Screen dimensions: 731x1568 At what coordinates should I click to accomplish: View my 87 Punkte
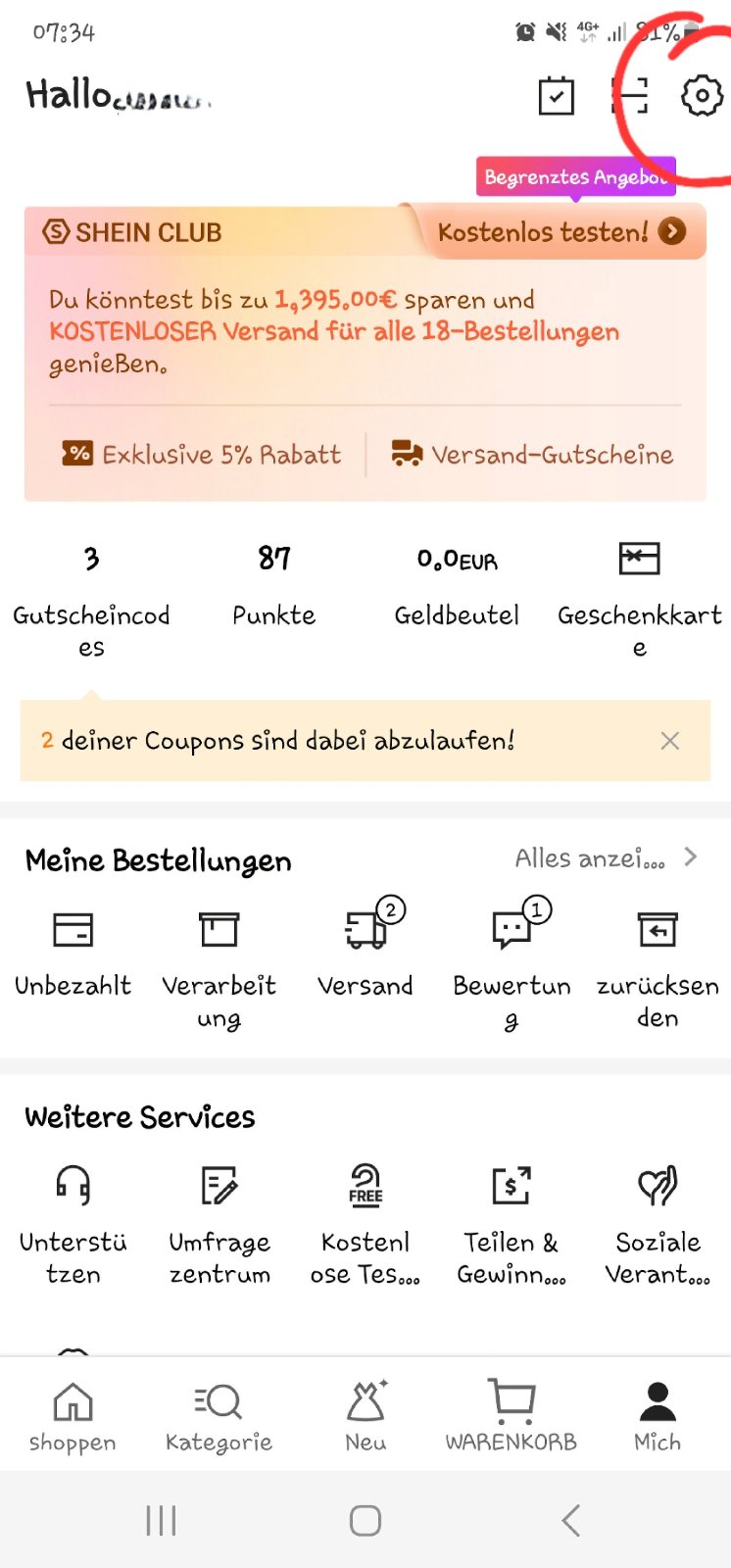pos(274,585)
